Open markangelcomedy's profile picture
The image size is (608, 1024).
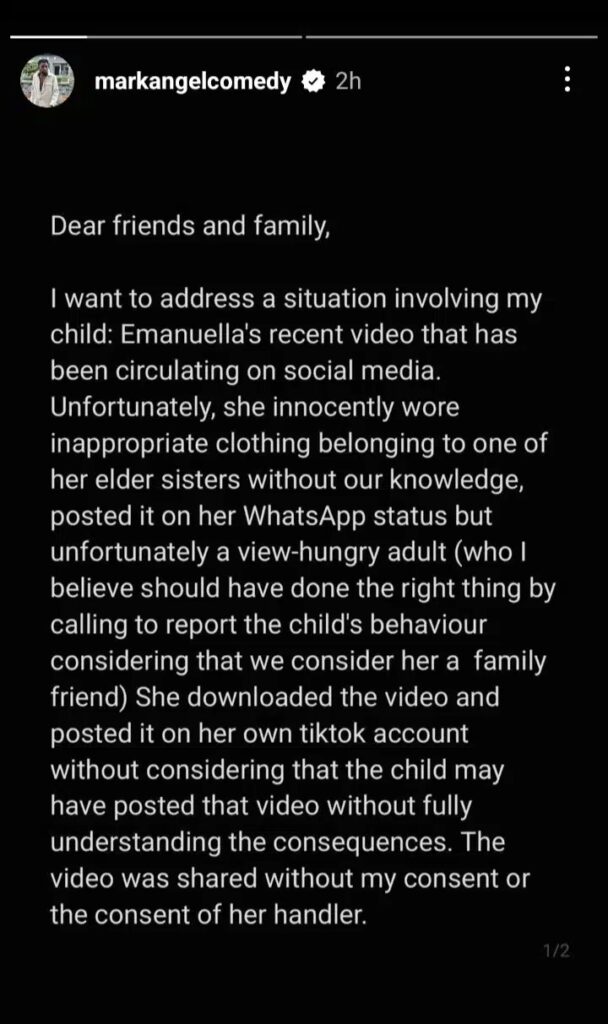coord(47,81)
